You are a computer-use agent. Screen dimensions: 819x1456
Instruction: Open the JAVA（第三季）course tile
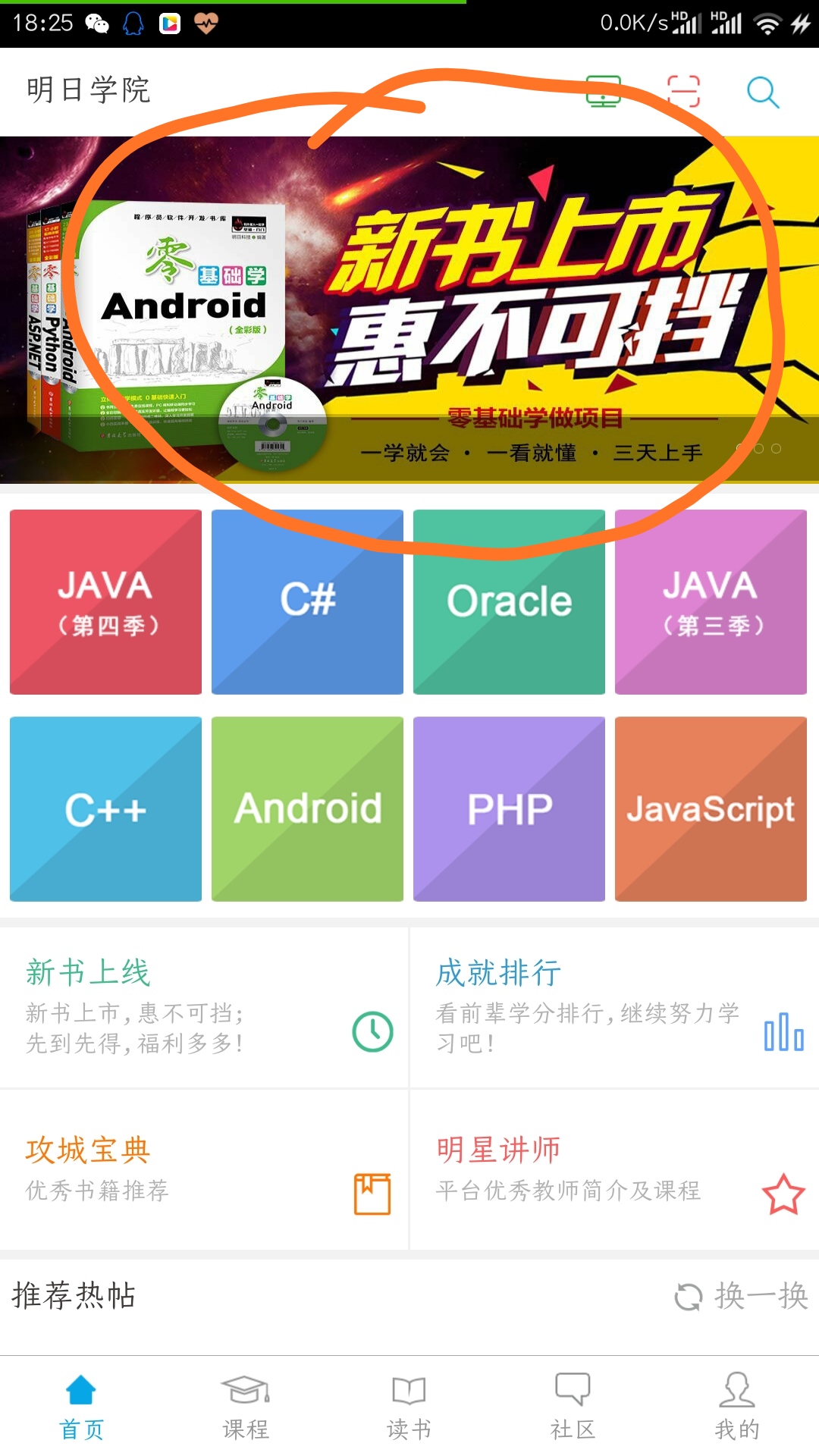tap(711, 602)
